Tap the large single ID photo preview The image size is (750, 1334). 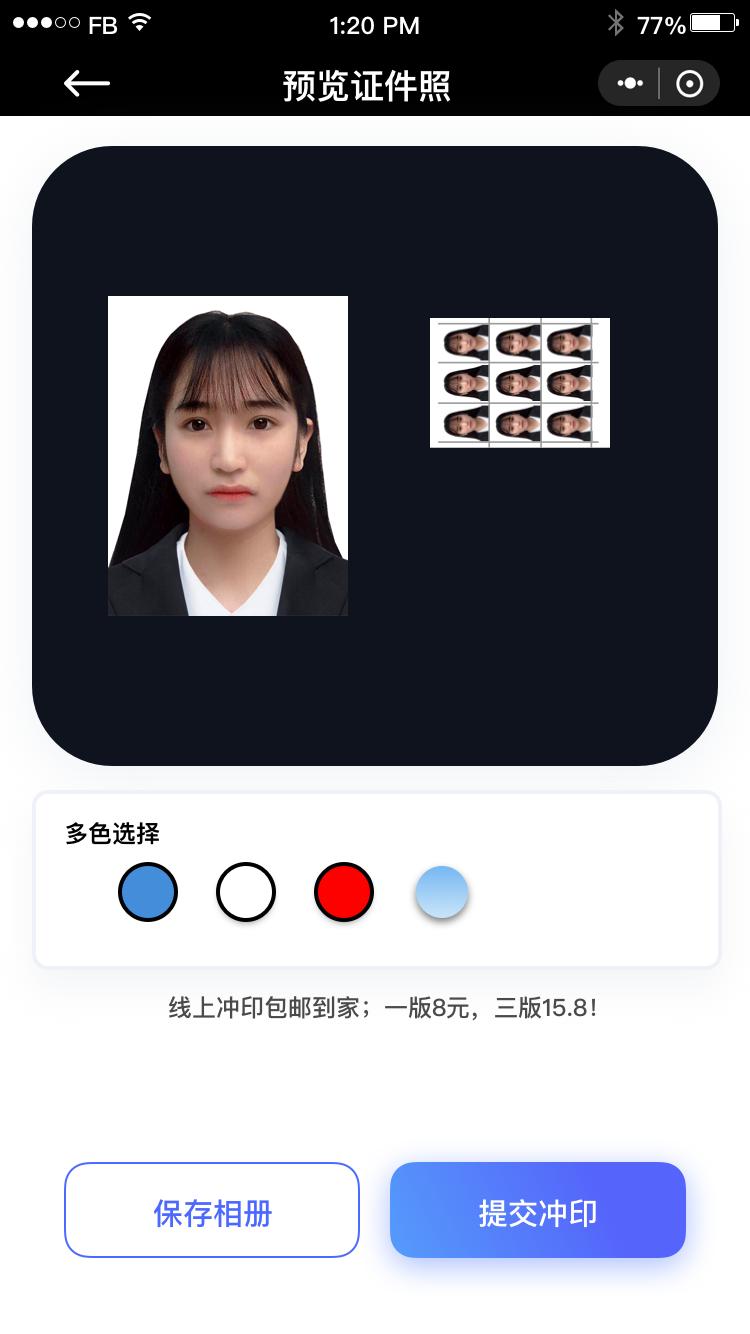coord(227,455)
